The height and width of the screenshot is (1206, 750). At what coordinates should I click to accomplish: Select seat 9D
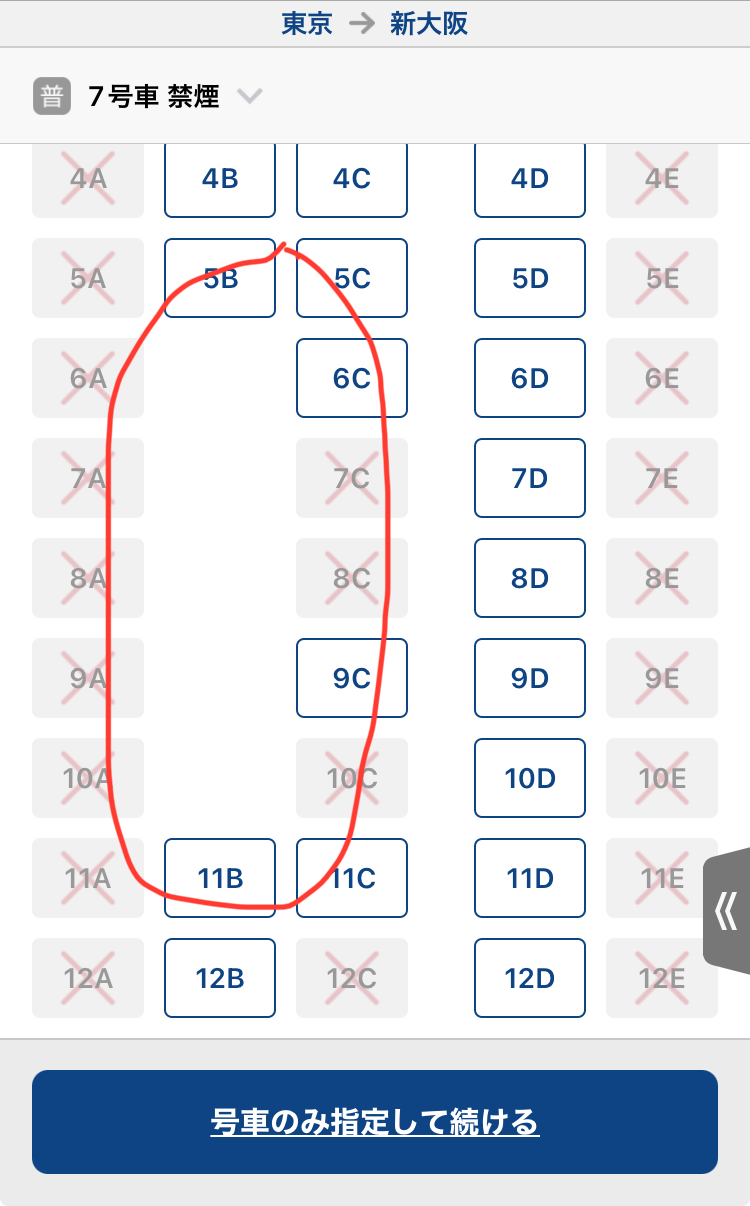pos(530,678)
